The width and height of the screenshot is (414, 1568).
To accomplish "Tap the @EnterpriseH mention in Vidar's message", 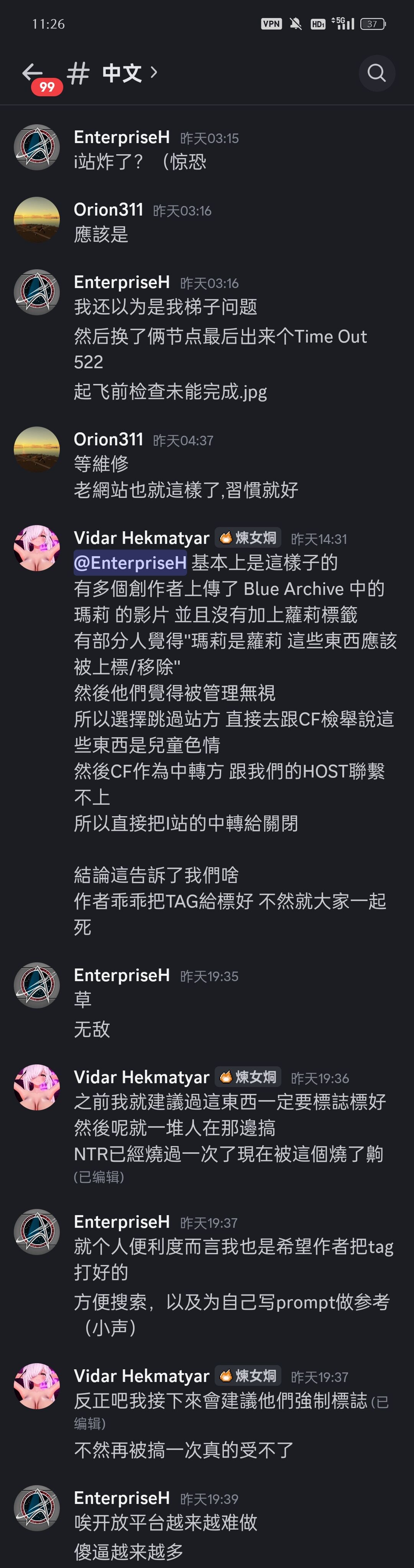I will point(130,562).
